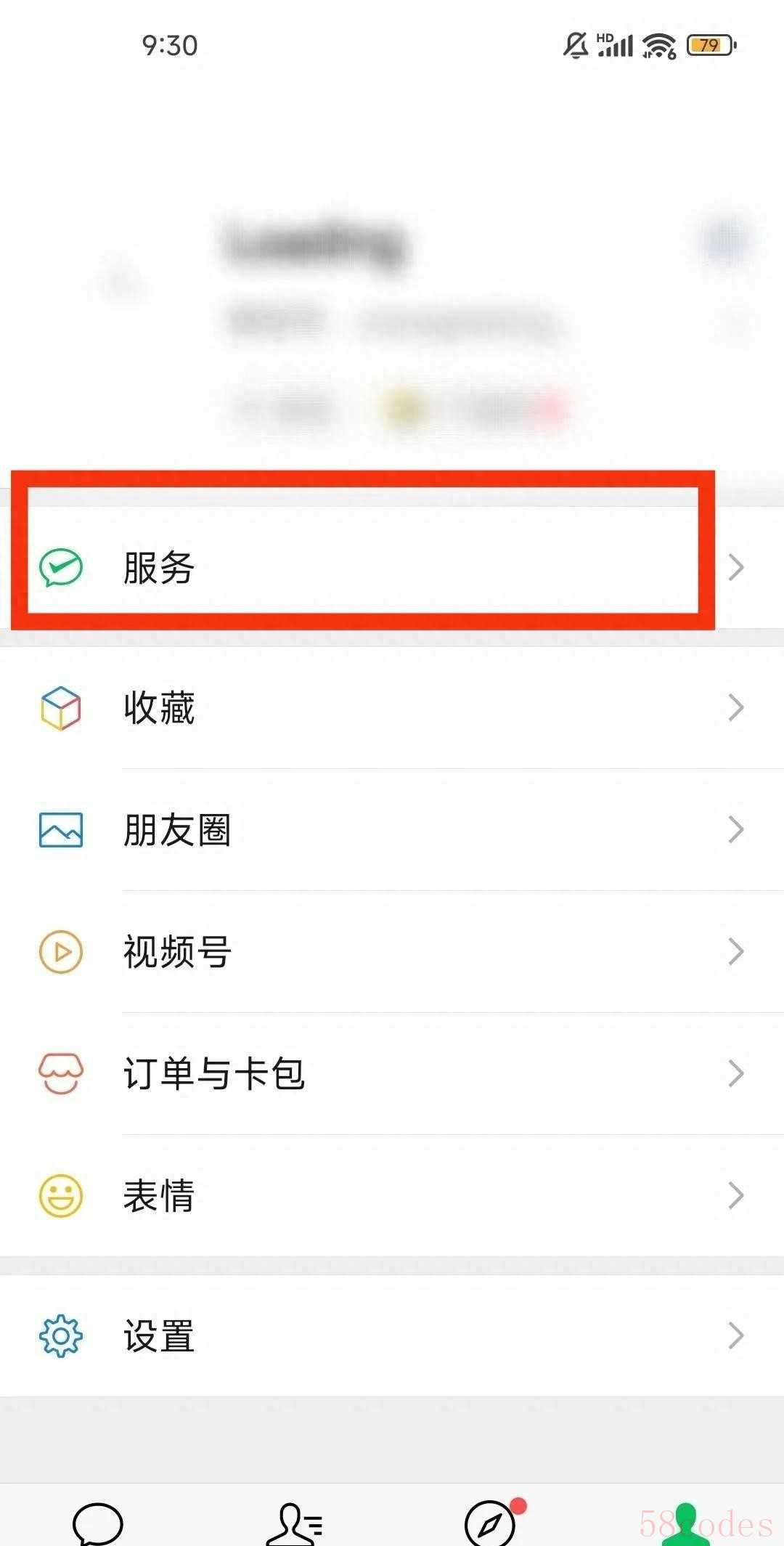Open the 服务 row

(392, 567)
